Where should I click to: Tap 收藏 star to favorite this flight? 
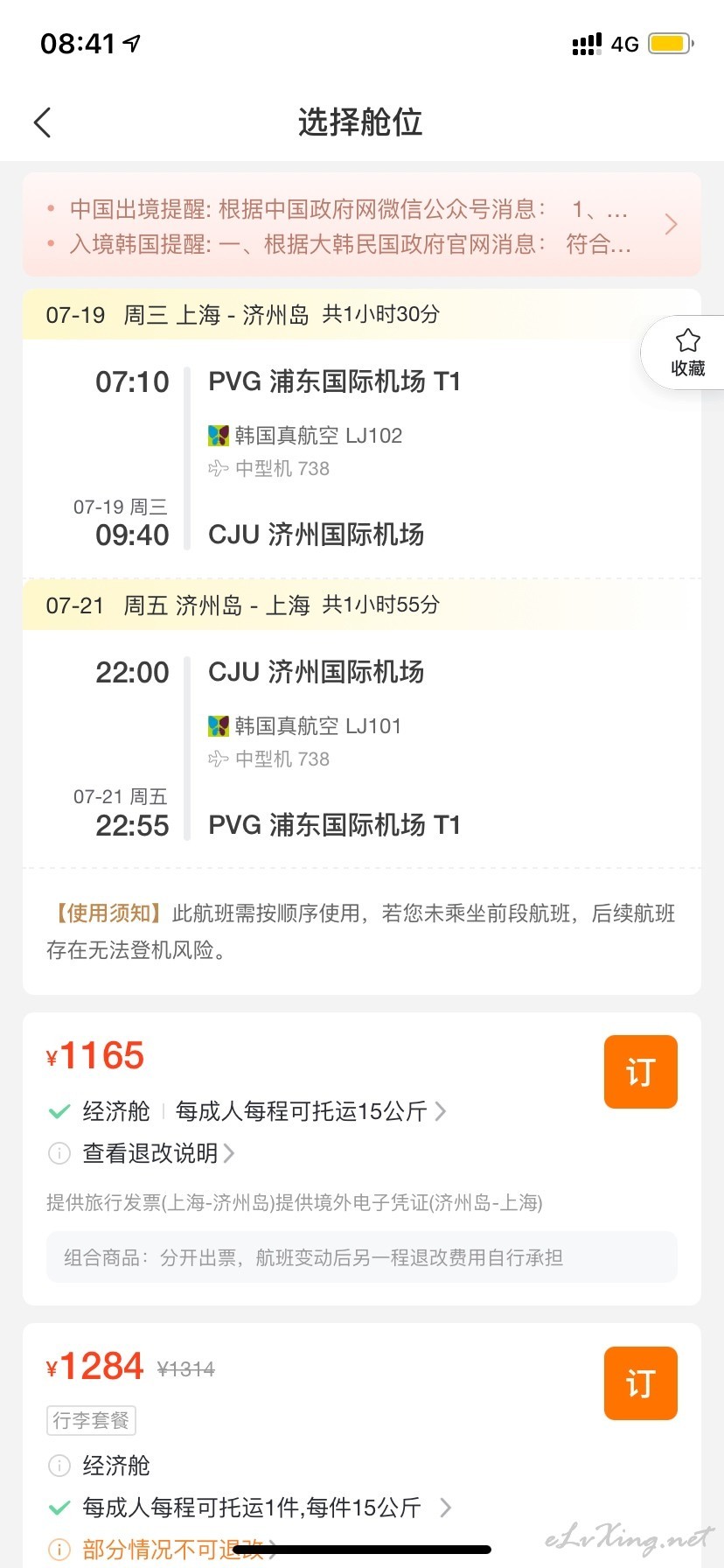(x=687, y=353)
